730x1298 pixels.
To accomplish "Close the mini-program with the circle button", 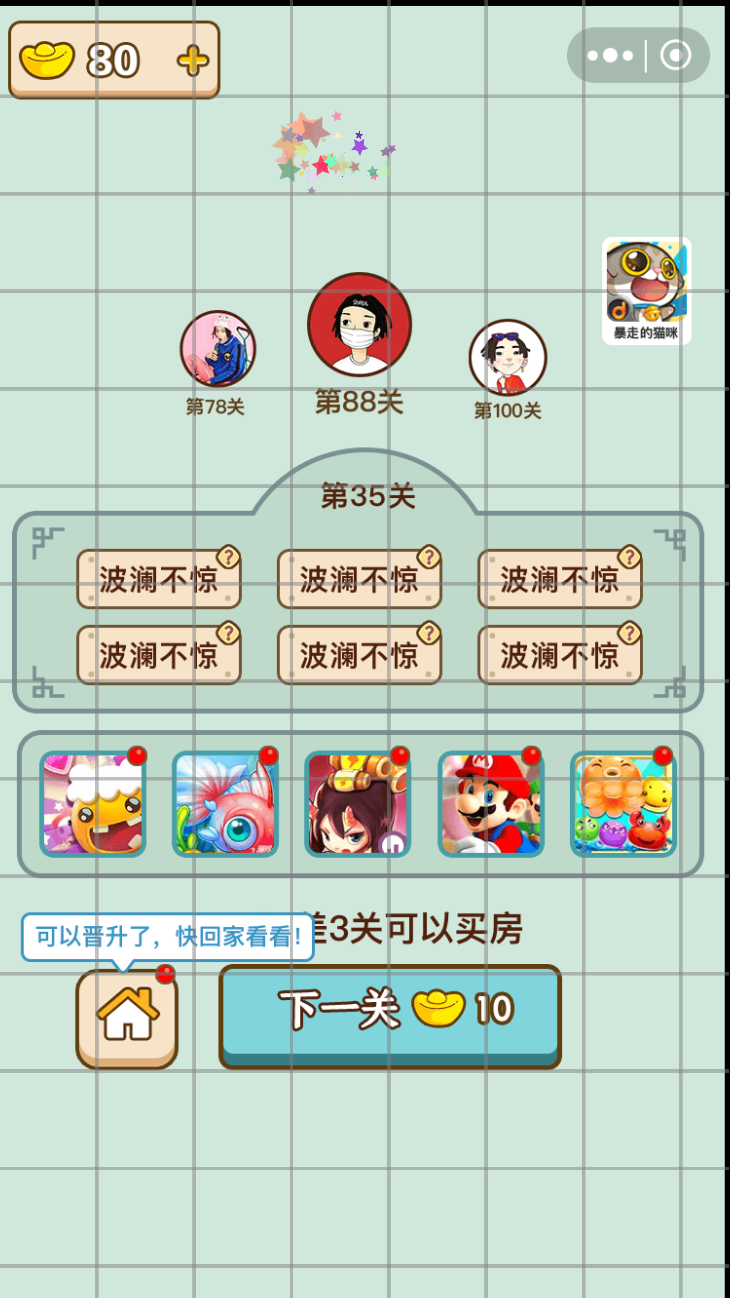I will [676, 56].
